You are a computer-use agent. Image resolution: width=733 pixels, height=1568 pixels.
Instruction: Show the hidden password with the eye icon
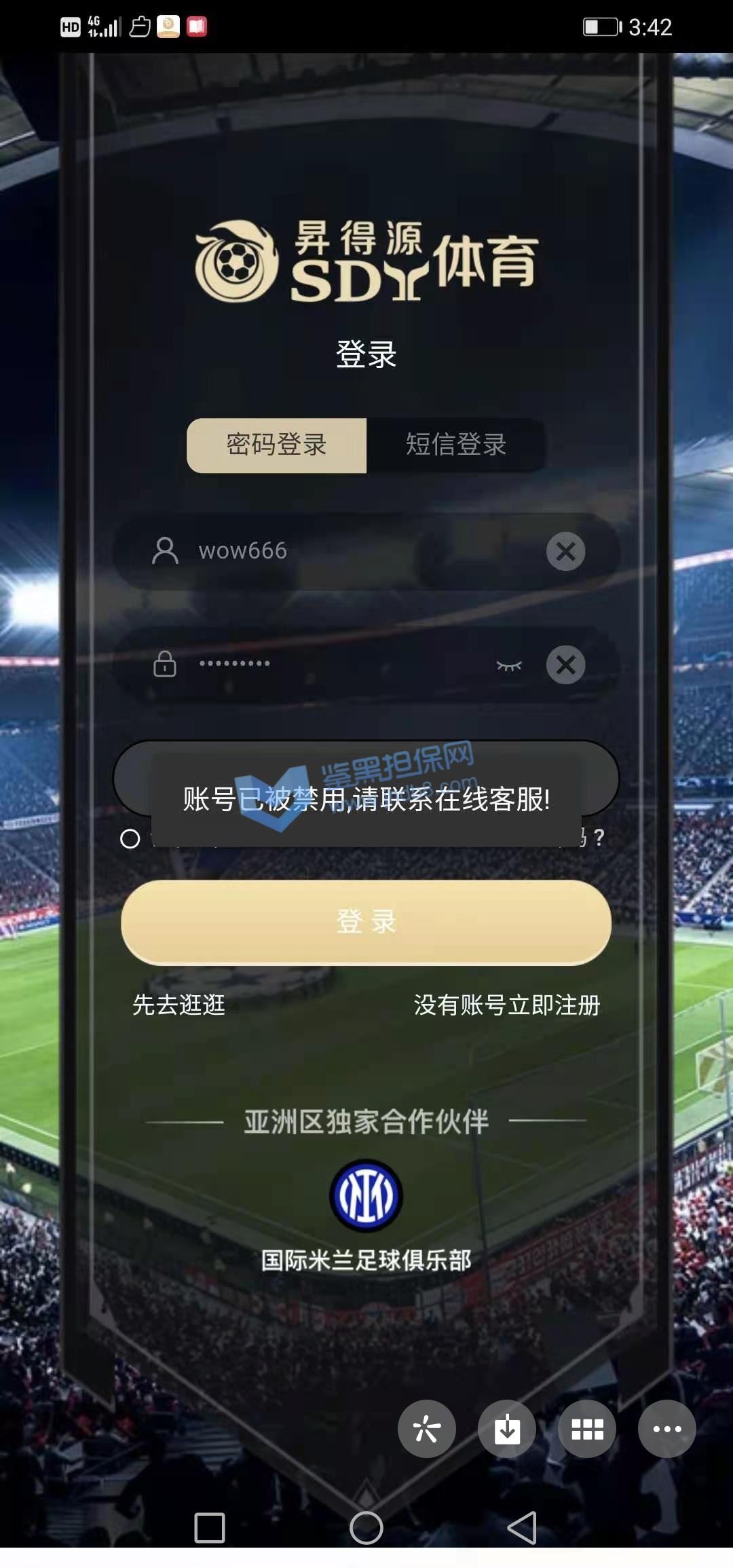(509, 665)
